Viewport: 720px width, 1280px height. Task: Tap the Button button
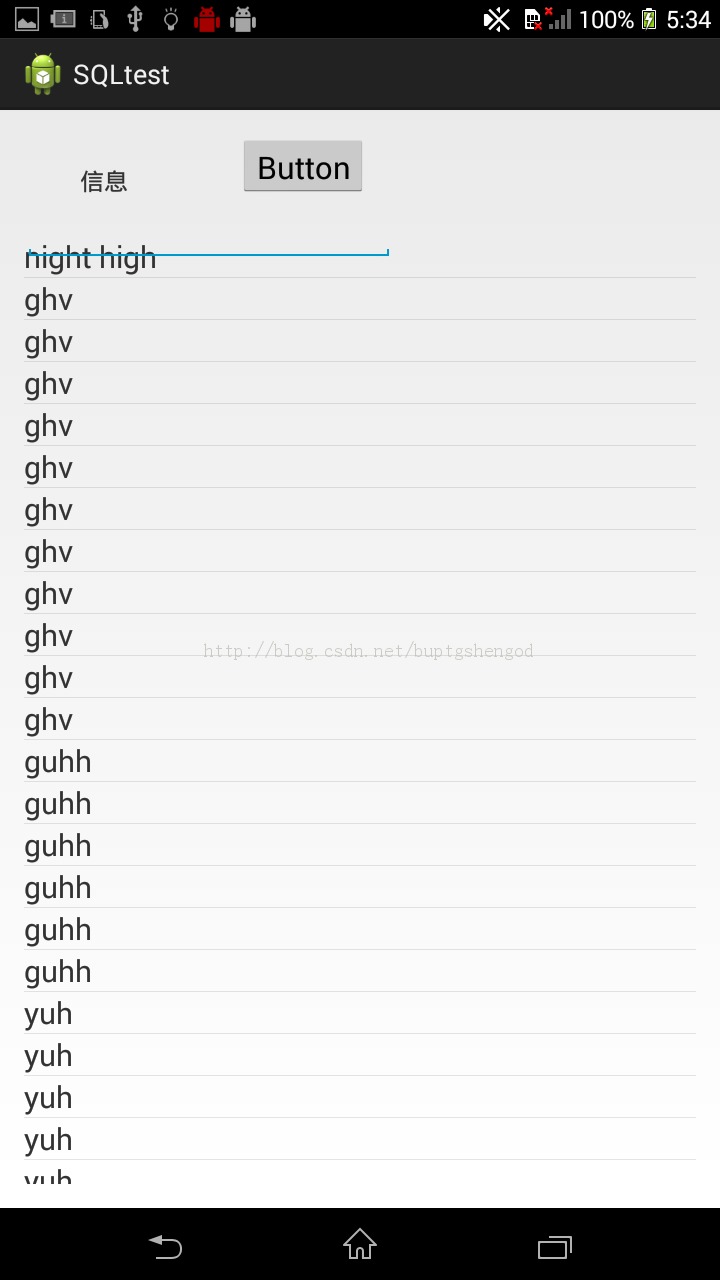click(x=302, y=166)
